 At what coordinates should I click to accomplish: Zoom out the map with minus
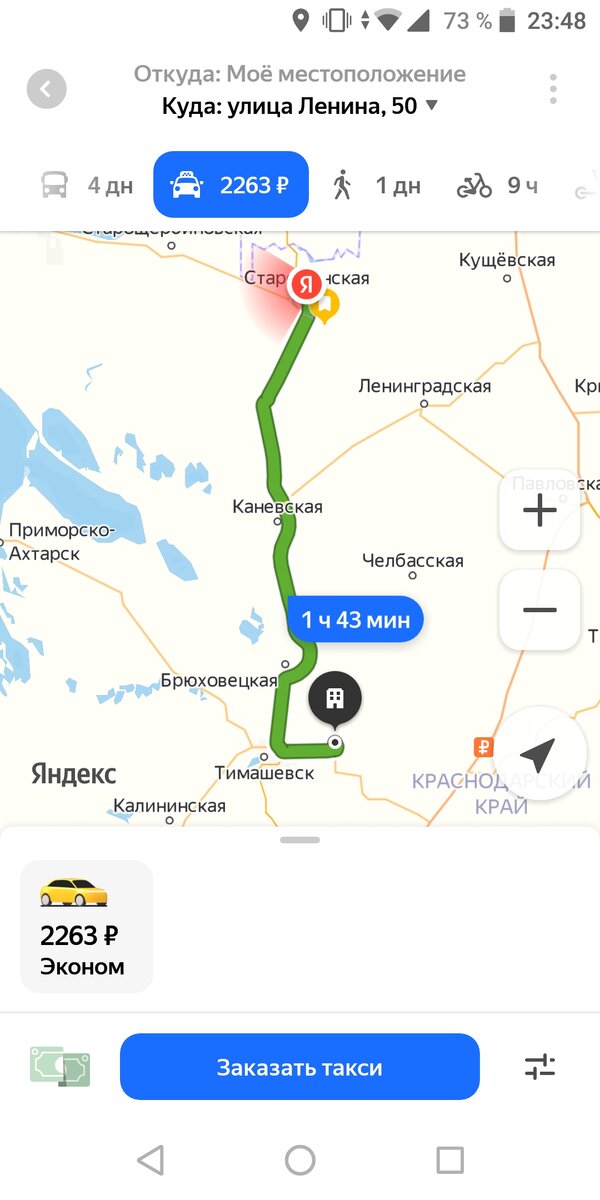pyautogui.click(x=540, y=610)
